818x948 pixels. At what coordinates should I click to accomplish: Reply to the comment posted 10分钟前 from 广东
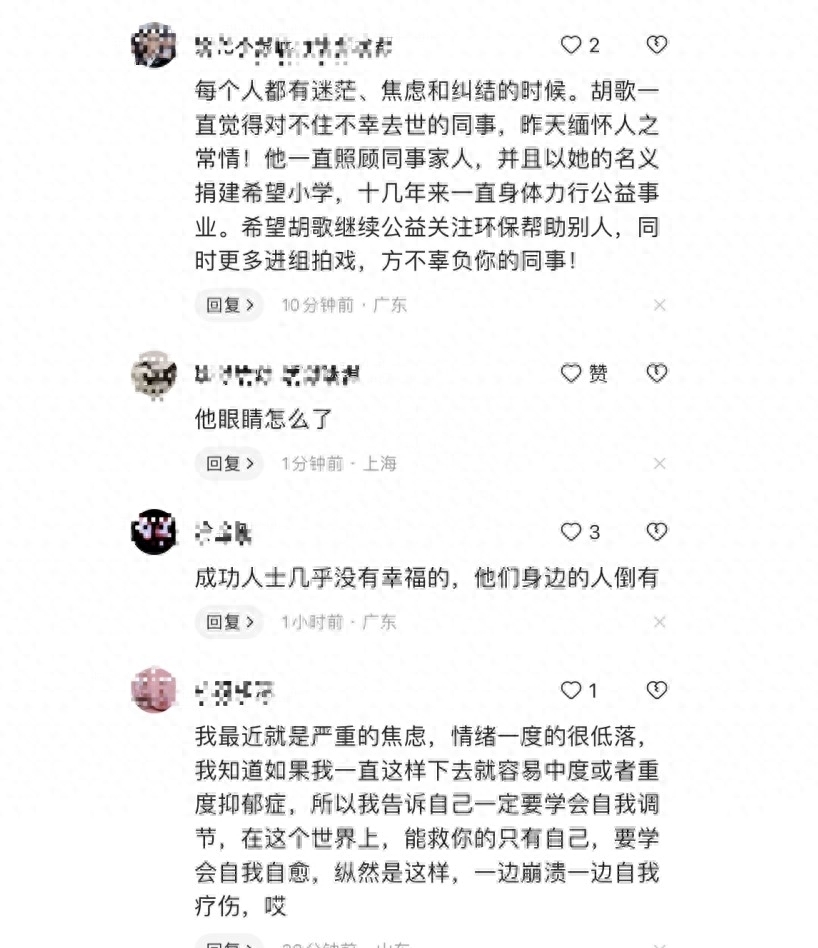click(x=229, y=305)
